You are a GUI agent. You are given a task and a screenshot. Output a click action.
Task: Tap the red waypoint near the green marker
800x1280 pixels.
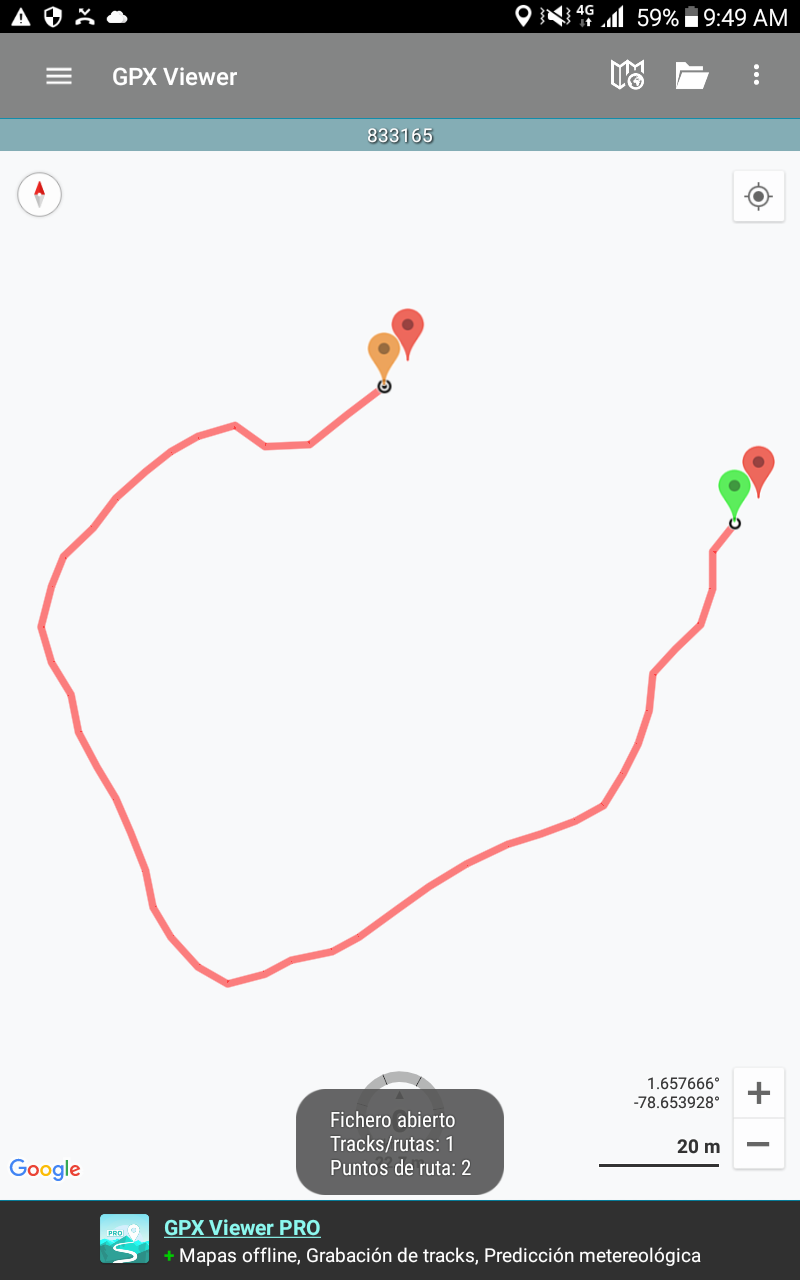point(759,465)
